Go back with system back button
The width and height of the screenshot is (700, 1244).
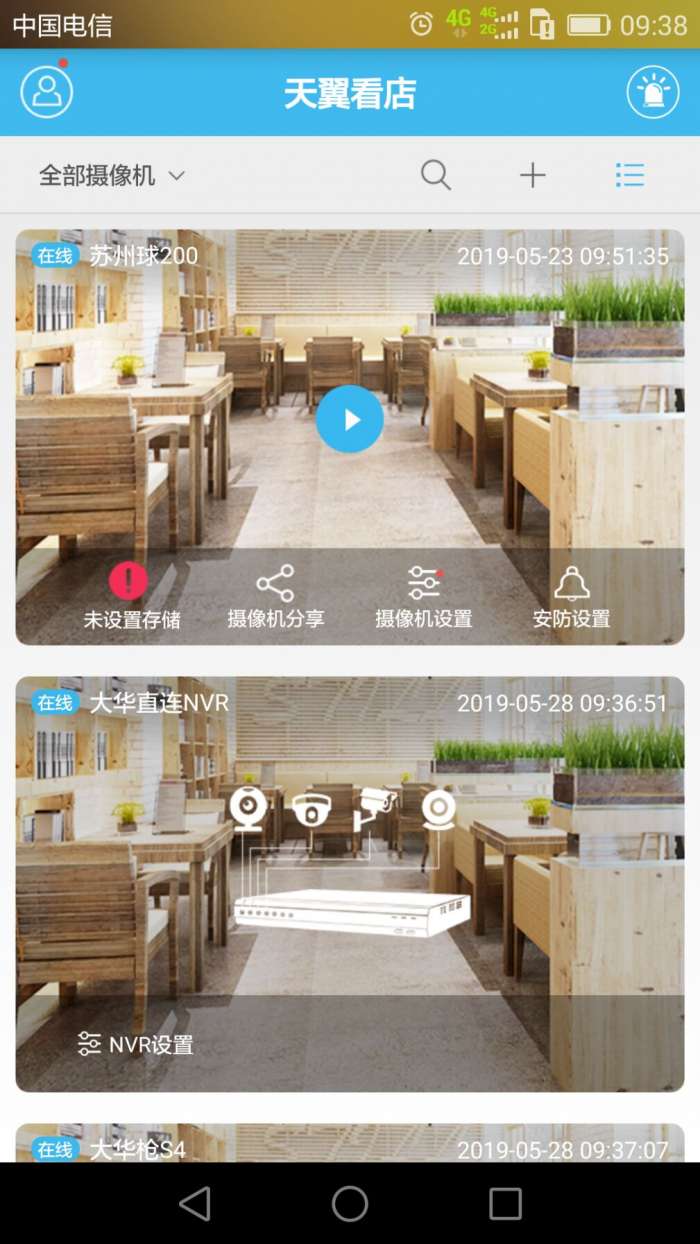195,1203
